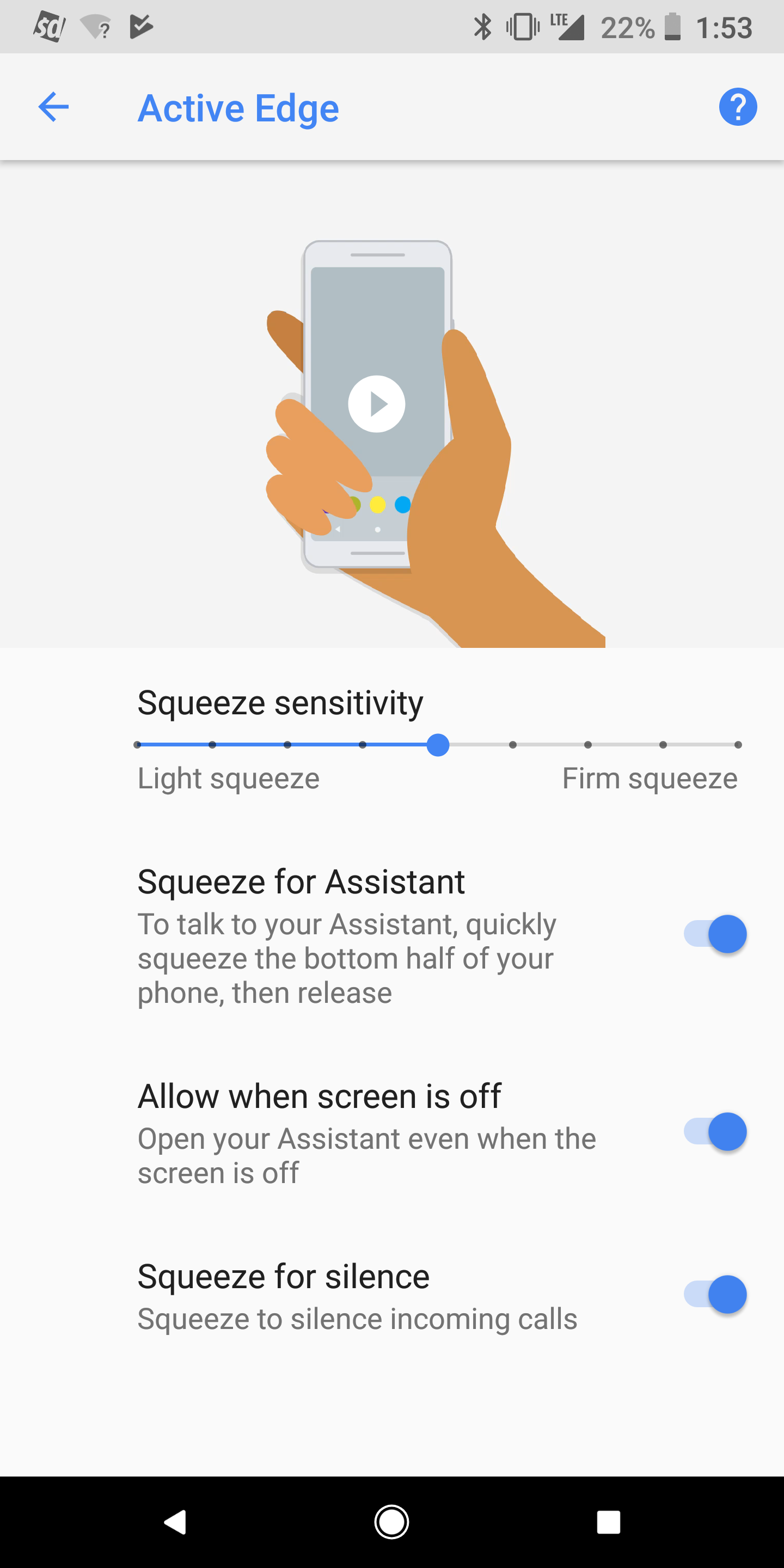Disable Squeeze for Assistant
This screenshot has height=1568, width=784.
click(x=715, y=934)
